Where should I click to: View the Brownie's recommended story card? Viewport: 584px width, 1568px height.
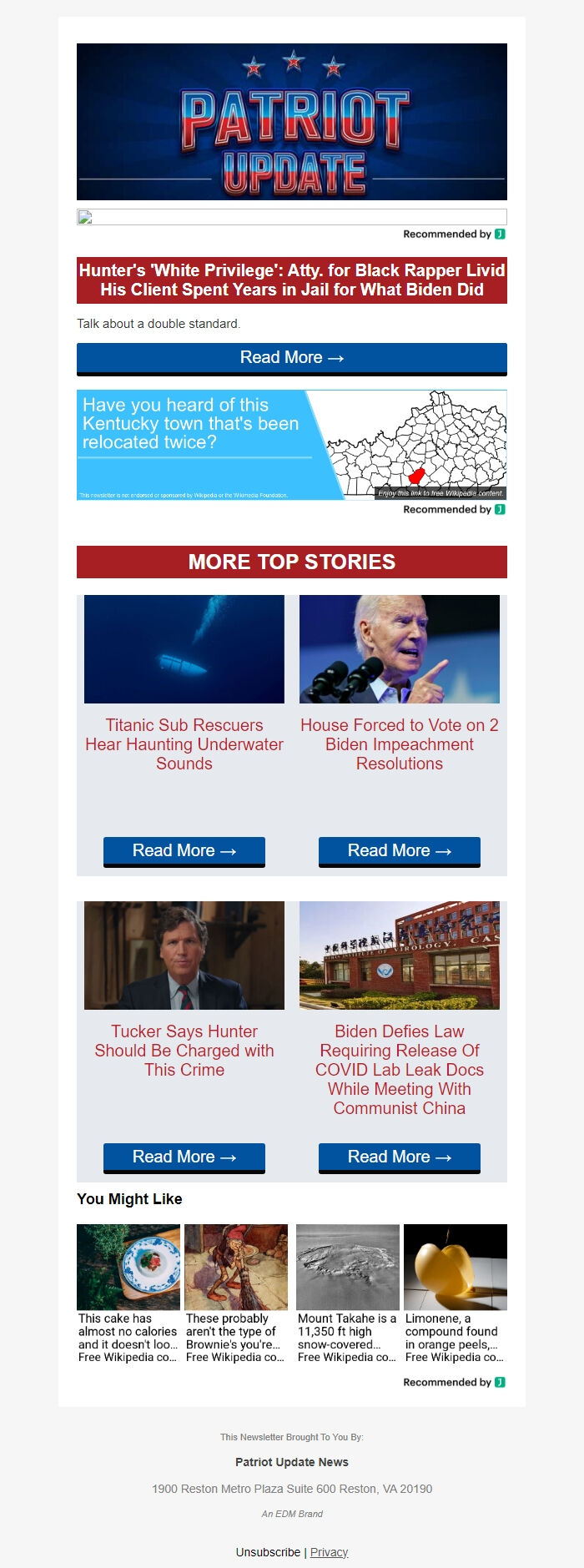pos(236,1293)
